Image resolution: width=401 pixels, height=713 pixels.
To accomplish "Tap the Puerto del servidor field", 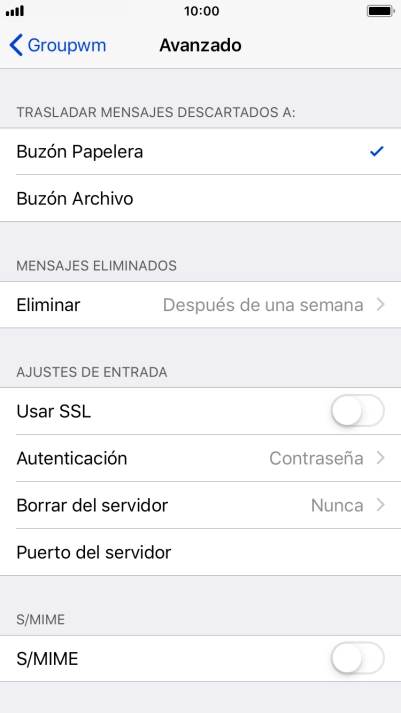I will tap(200, 552).
